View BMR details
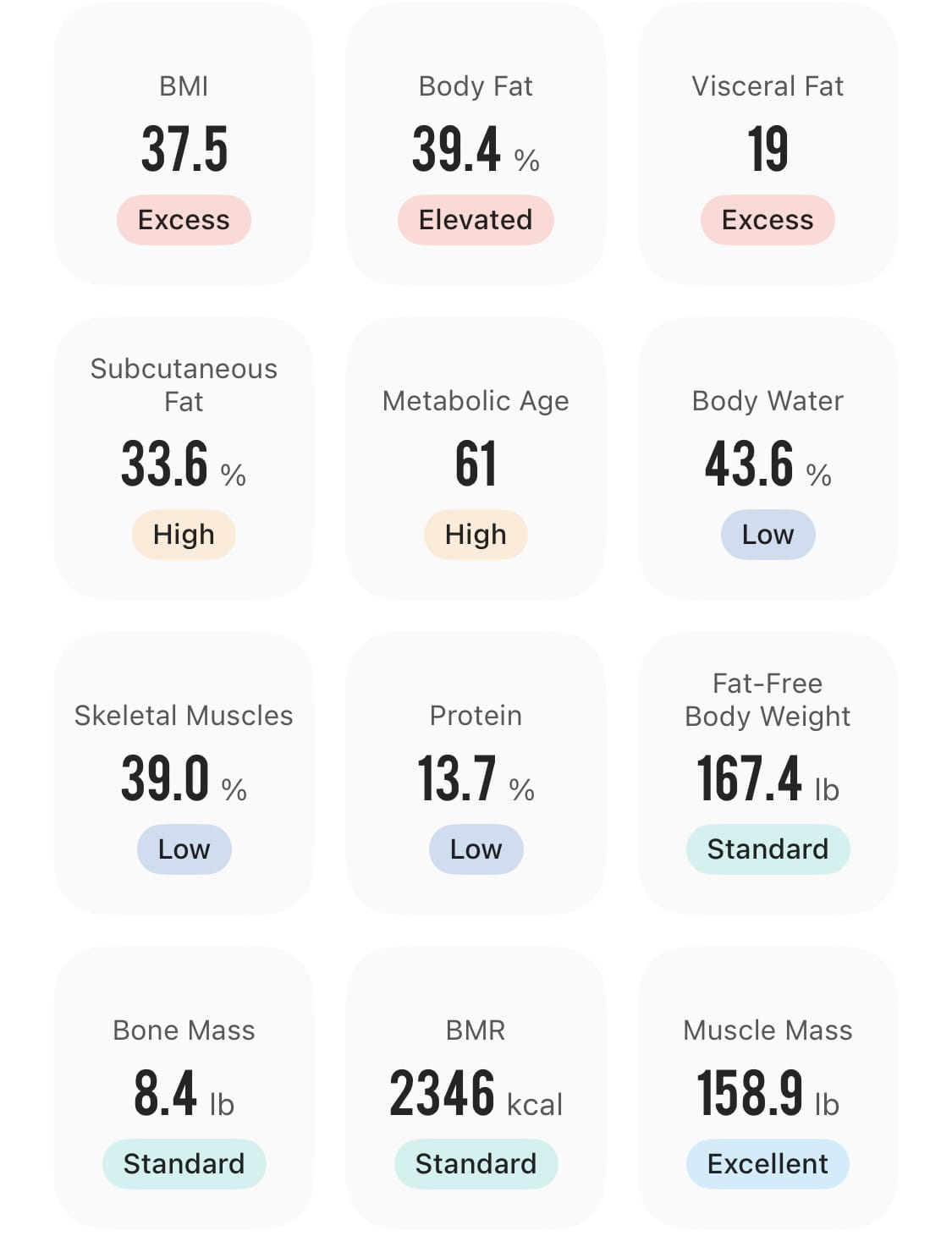The width and height of the screenshot is (952, 1258). coord(476,1089)
